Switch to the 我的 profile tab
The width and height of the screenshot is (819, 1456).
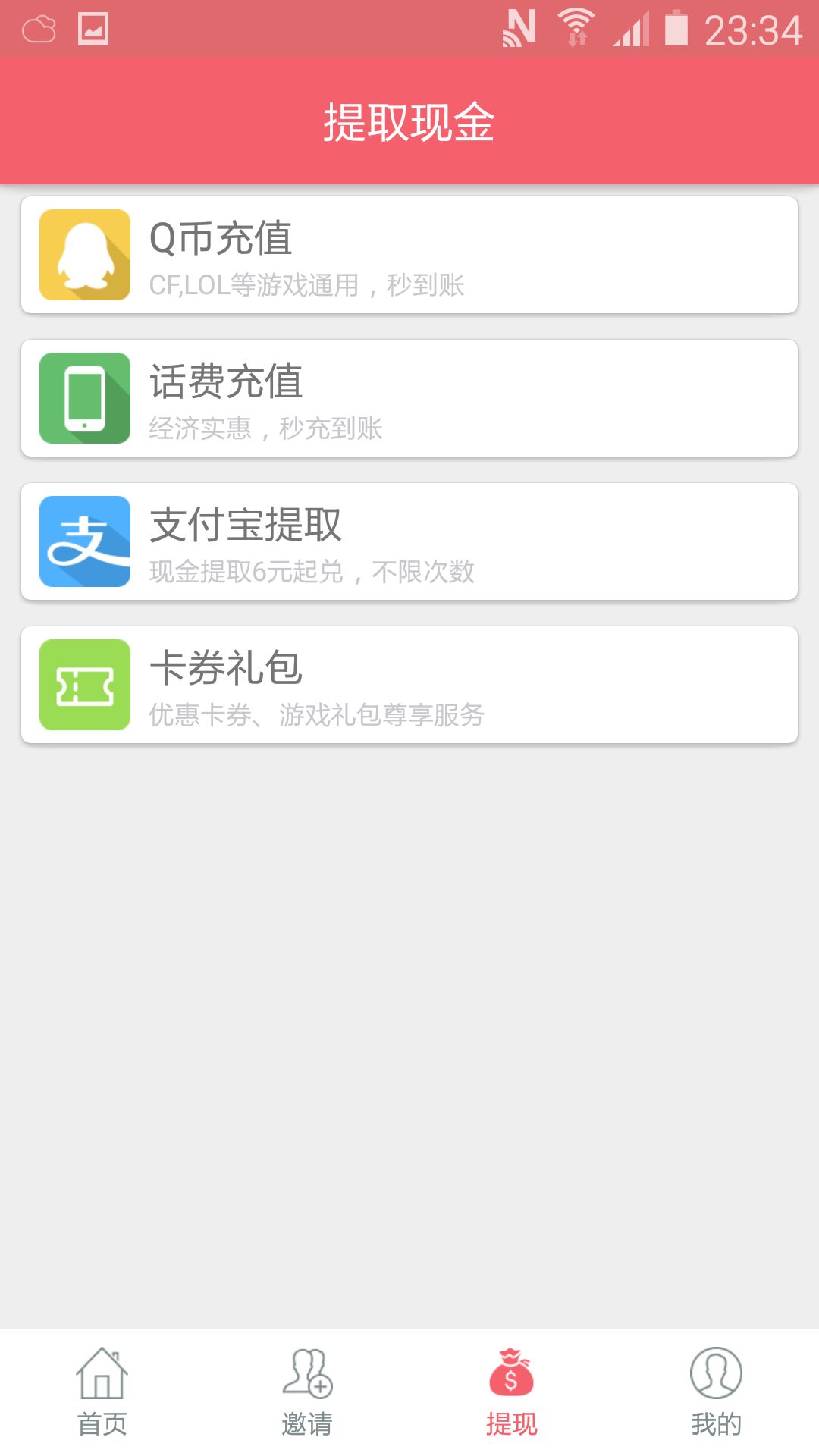[x=717, y=1392]
